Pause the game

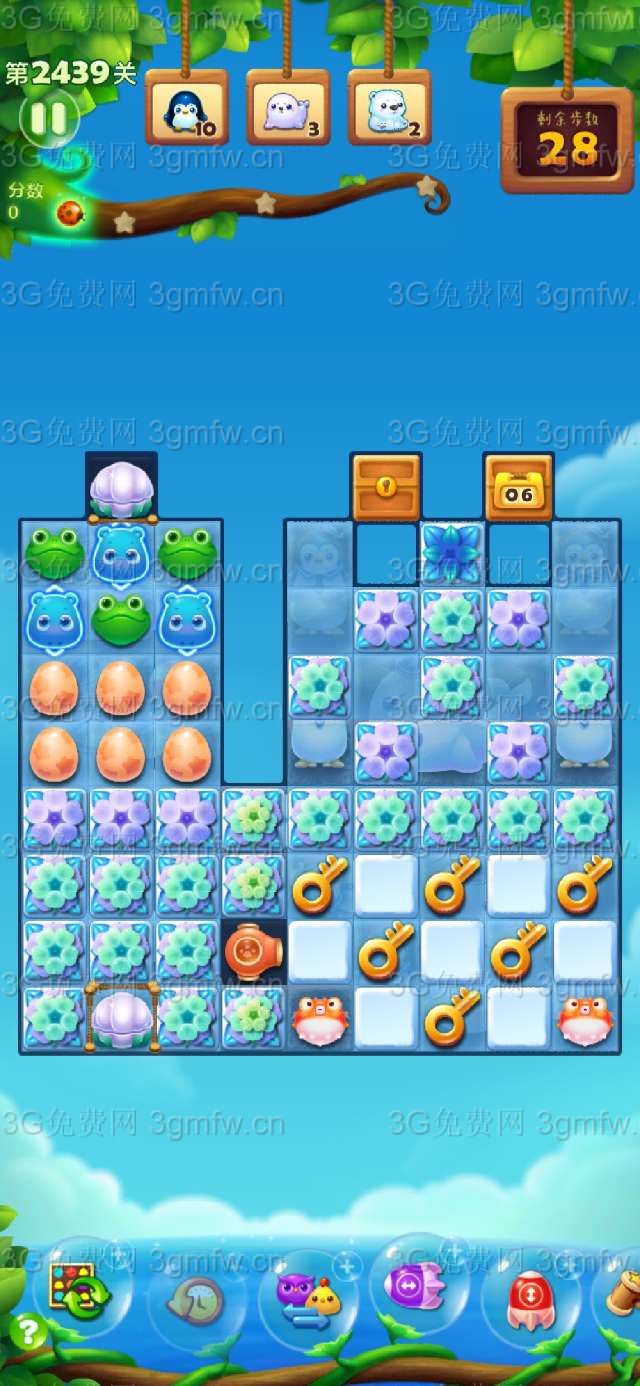[x=48, y=119]
